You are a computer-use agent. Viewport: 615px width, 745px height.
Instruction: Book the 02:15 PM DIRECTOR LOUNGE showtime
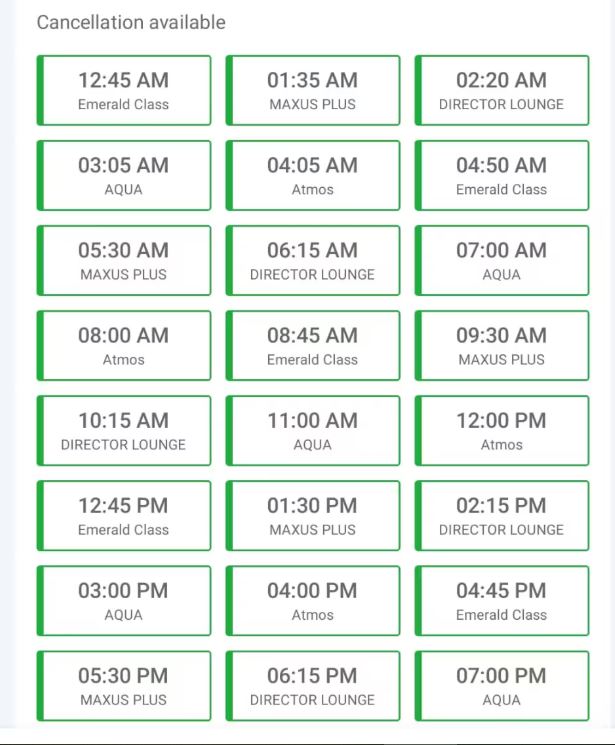(502, 515)
